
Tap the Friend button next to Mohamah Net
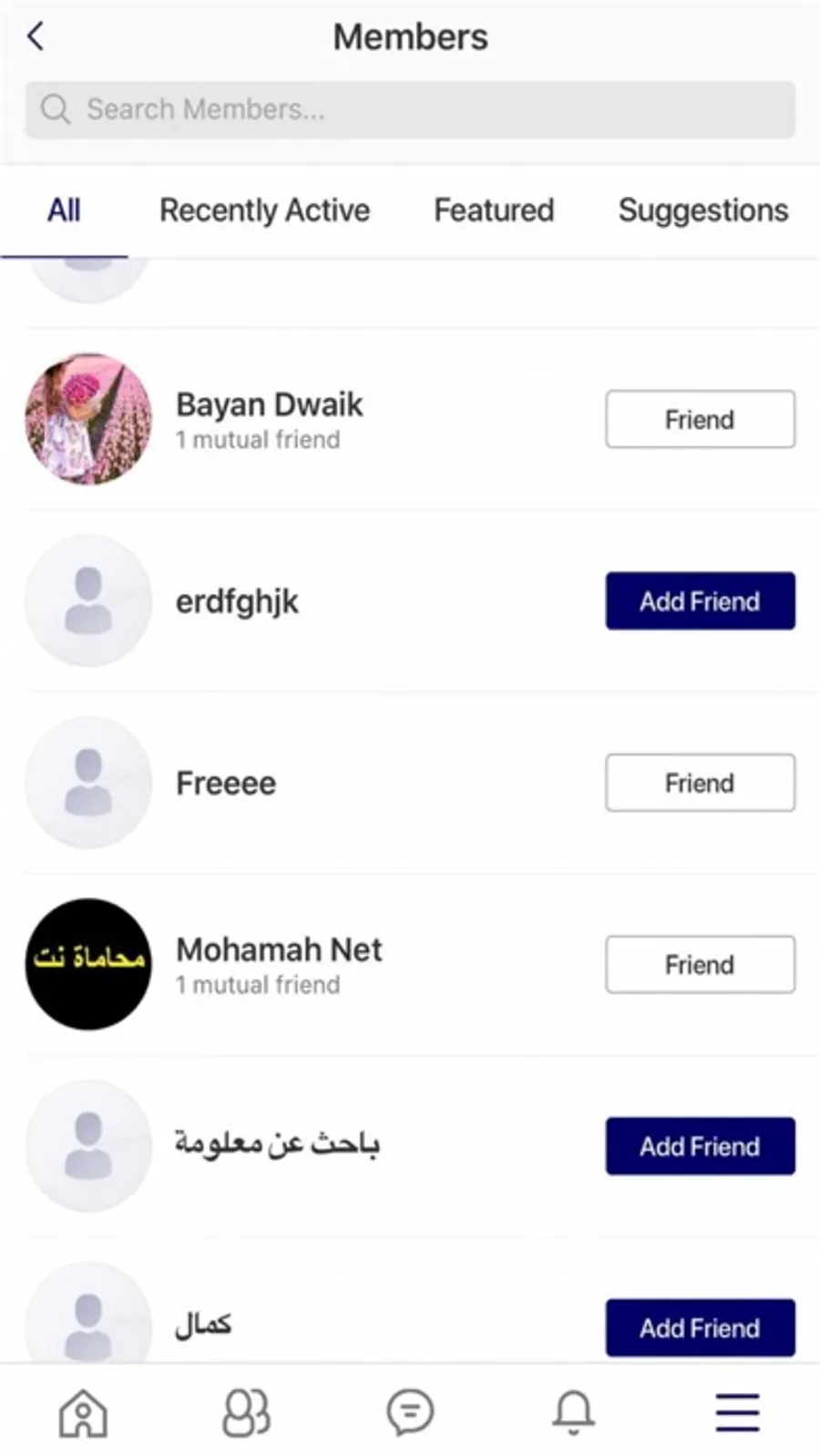click(700, 964)
